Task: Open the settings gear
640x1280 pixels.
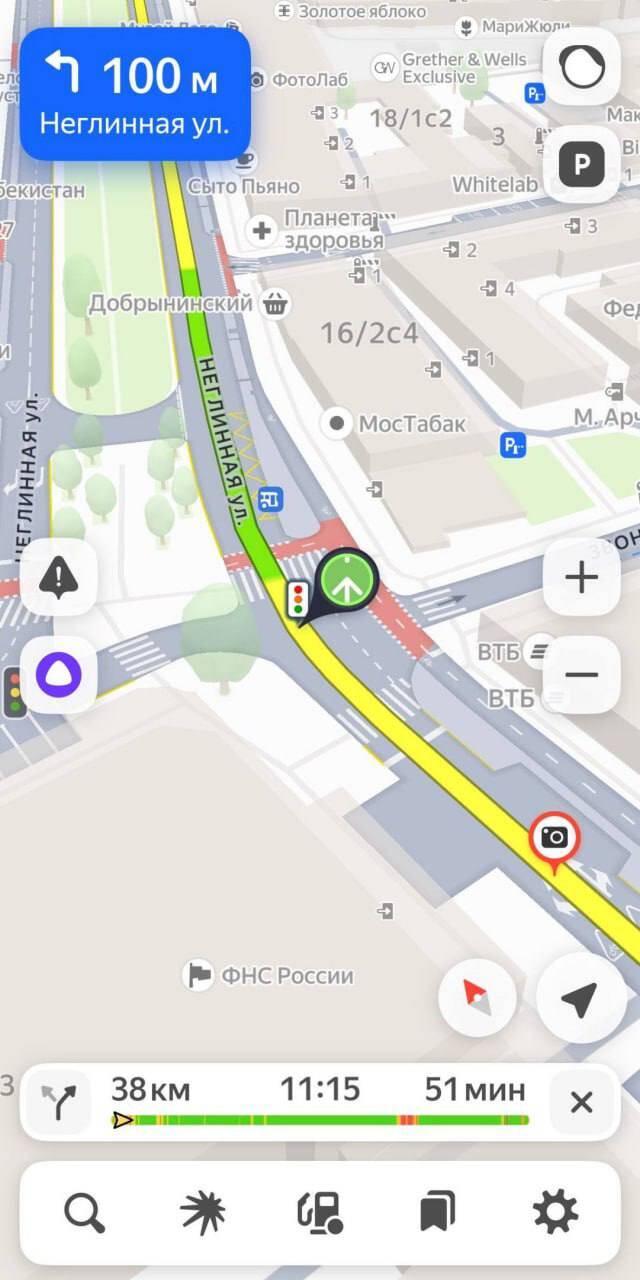Action: coord(555,1213)
